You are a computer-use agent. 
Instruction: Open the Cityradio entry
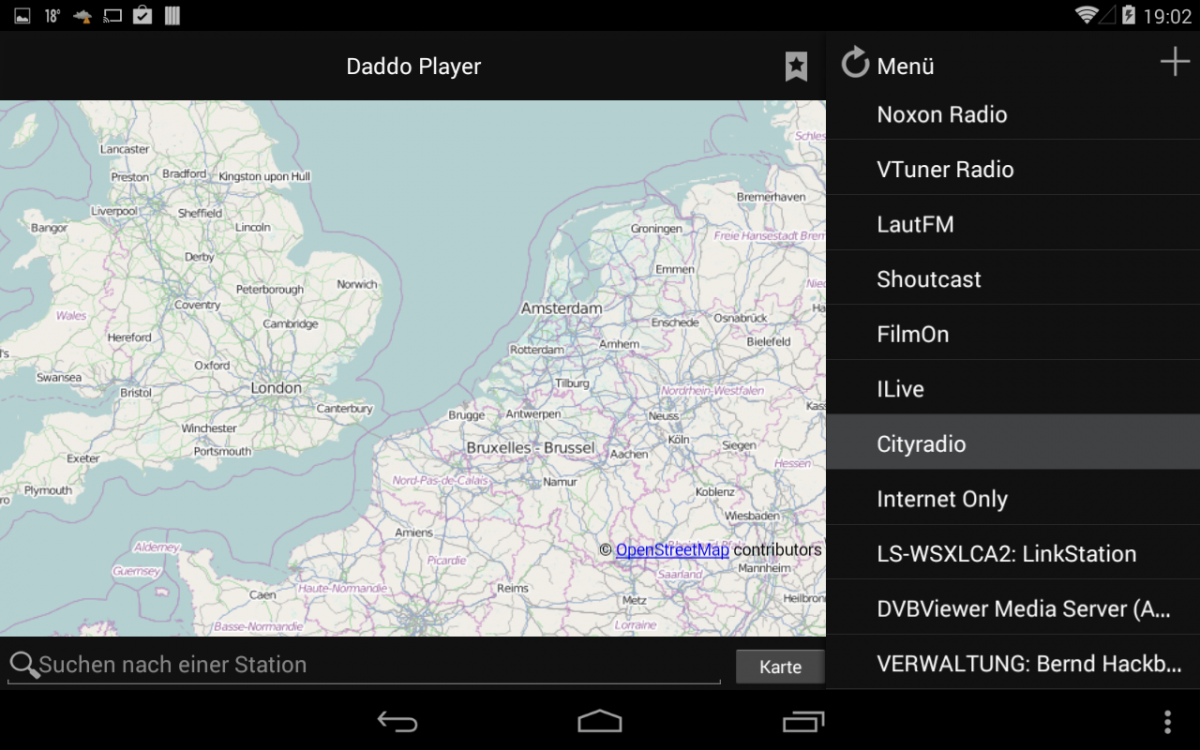coord(921,444)
